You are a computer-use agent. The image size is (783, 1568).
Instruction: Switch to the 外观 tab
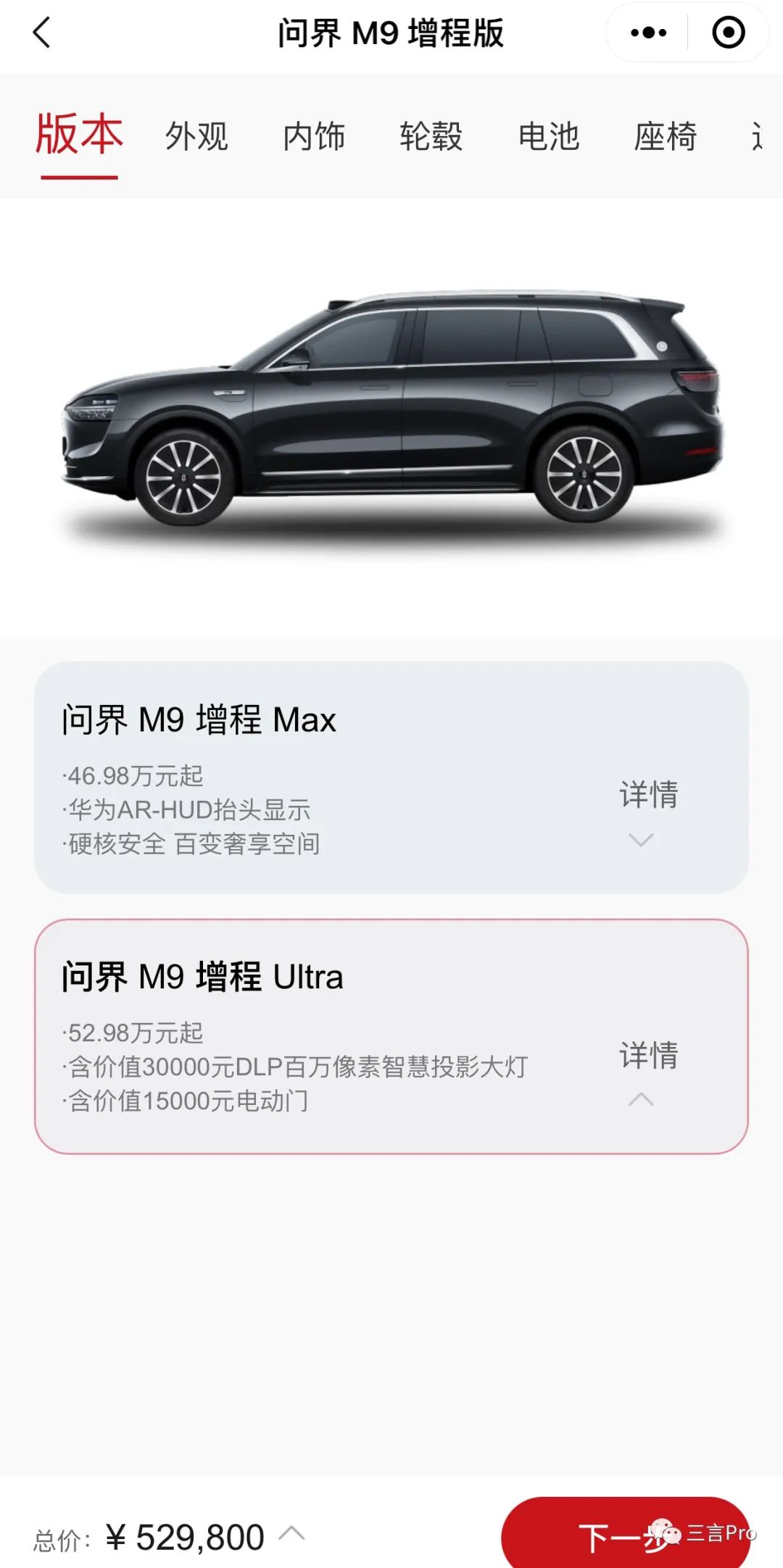pos(196,136)
